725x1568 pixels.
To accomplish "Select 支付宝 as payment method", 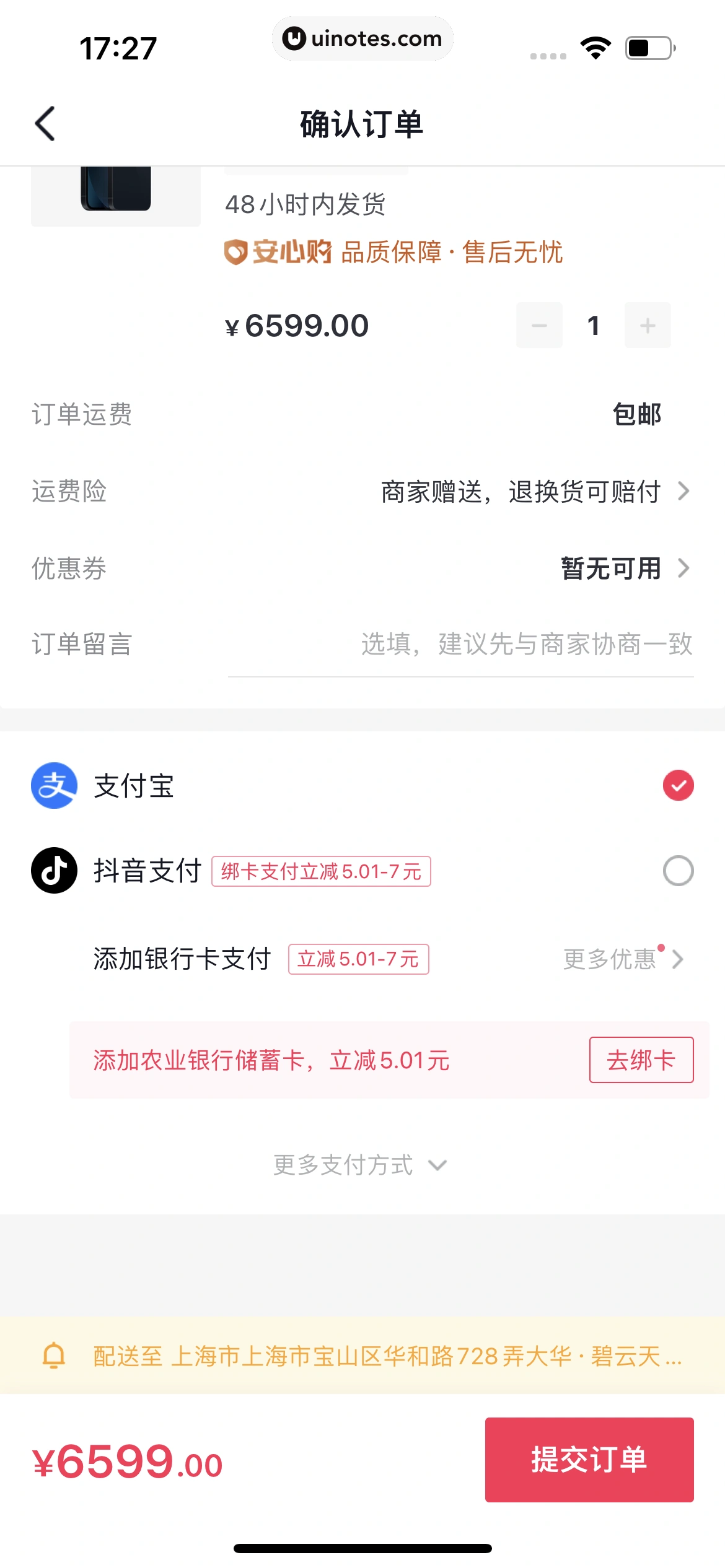I will click(677, 785).
